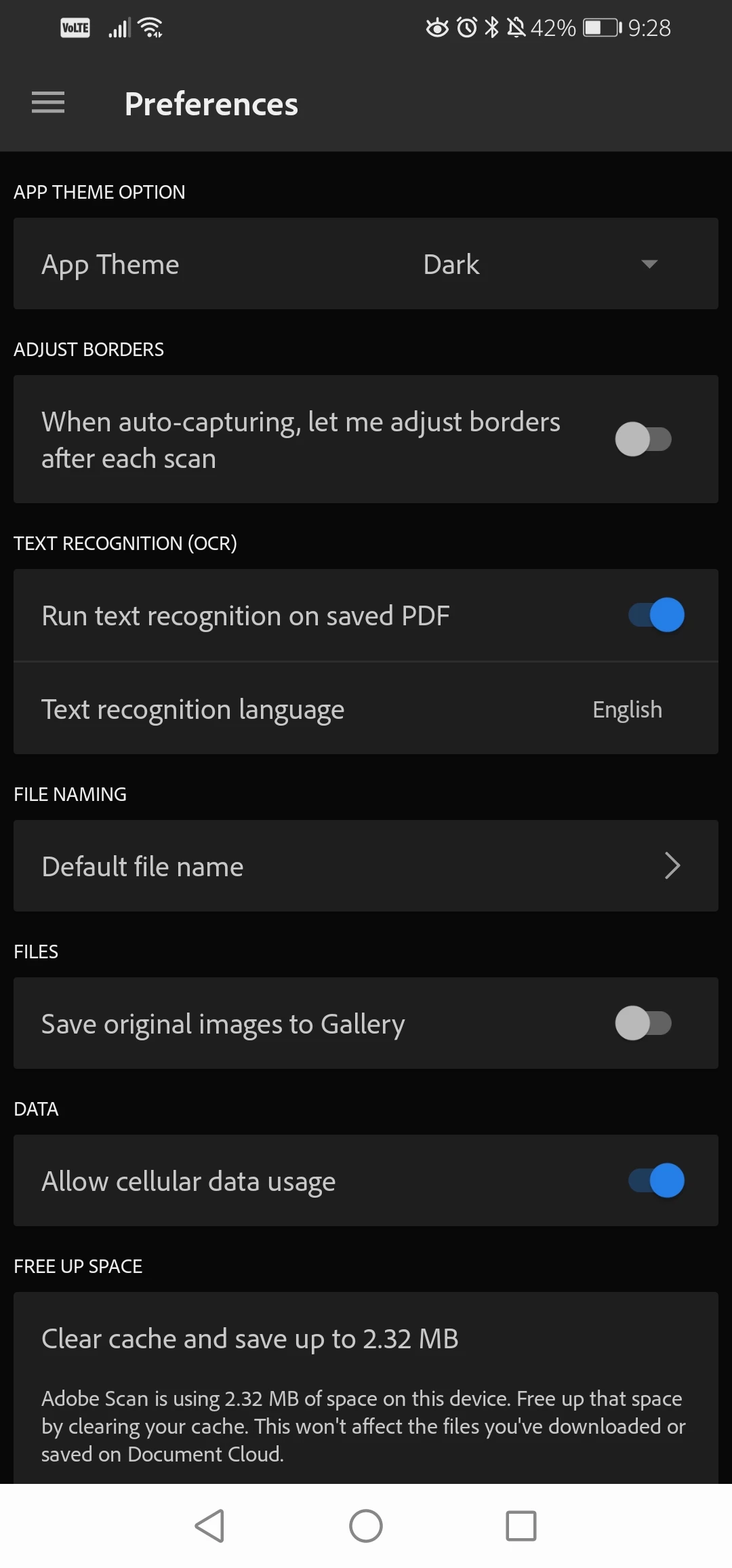Enable adjust borders after each scan
The height and width of the screenshot is (1568, 732).
643,439
